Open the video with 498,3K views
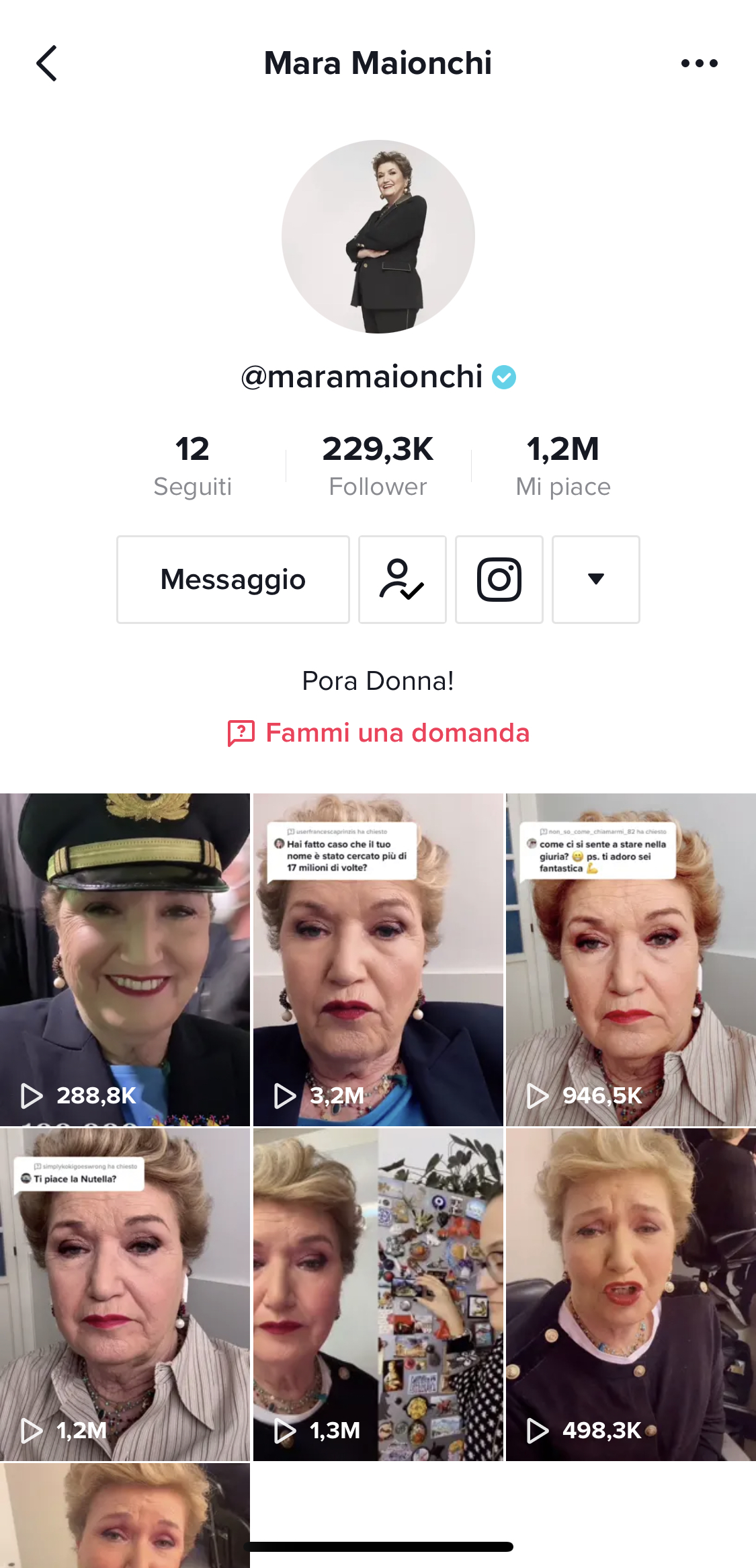Viewport: 756px width, 1568px height. [630, 1294]
